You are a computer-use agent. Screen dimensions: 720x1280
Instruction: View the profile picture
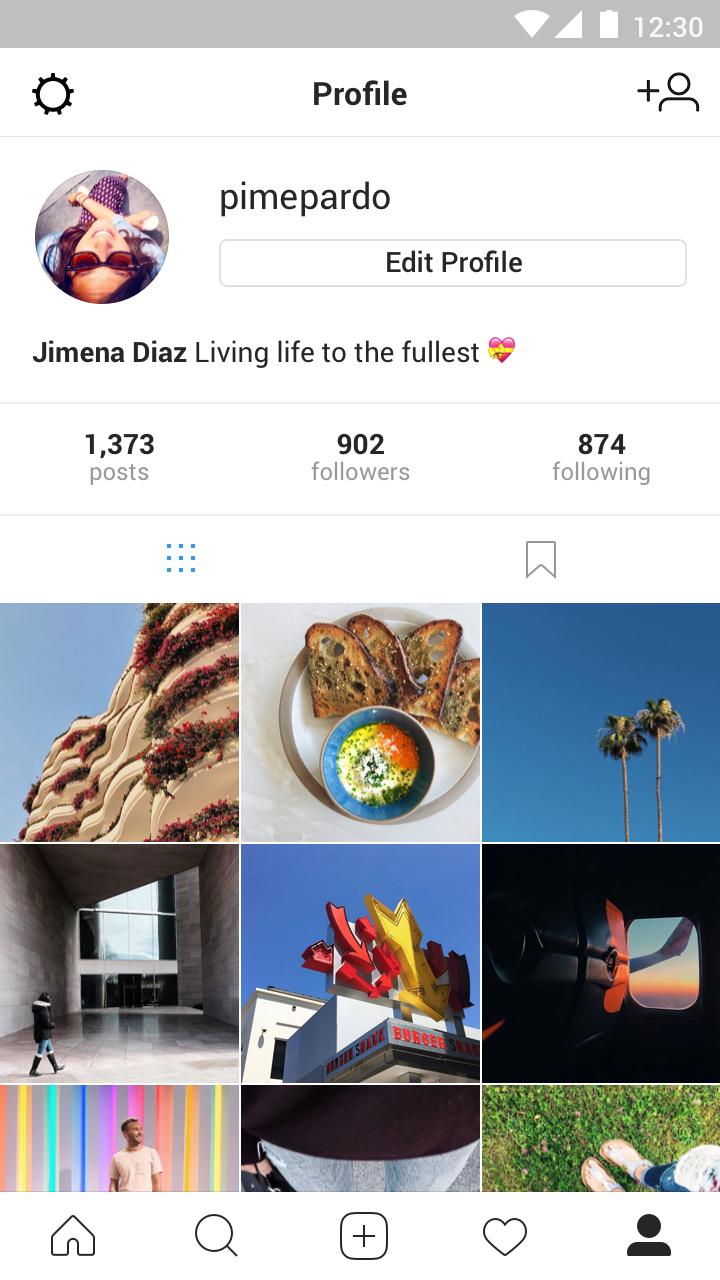(102, 237)
